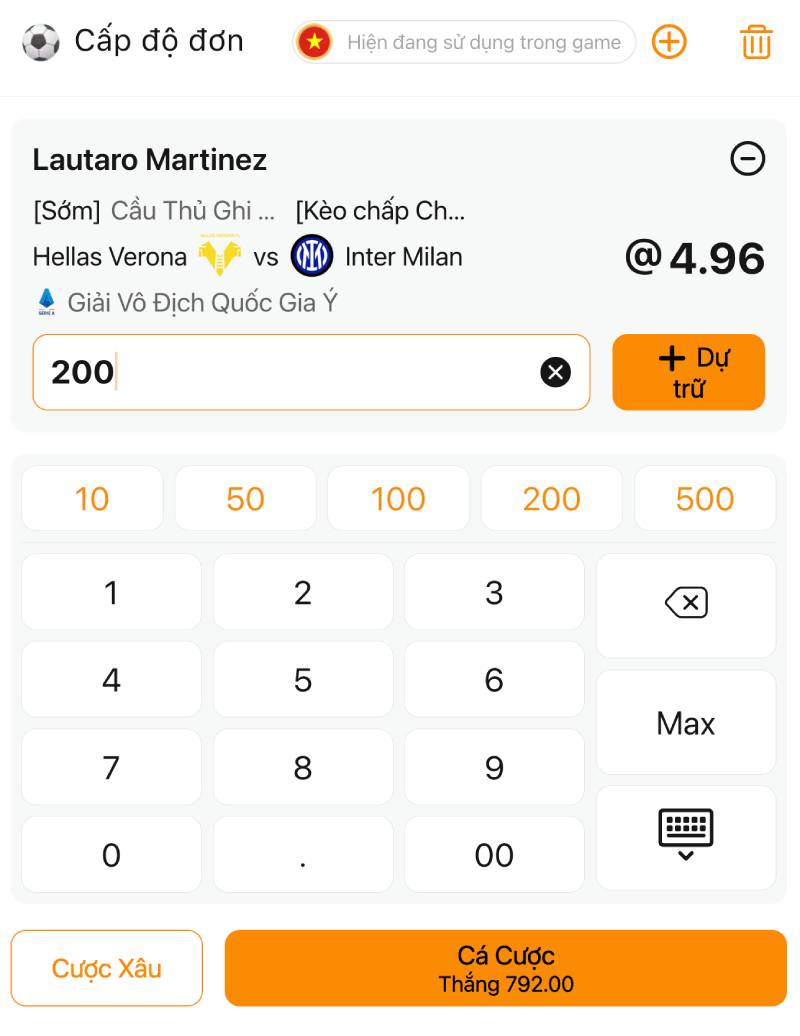Set stake with the 500 chip
800x1036 pixels.
pos(705,498)
